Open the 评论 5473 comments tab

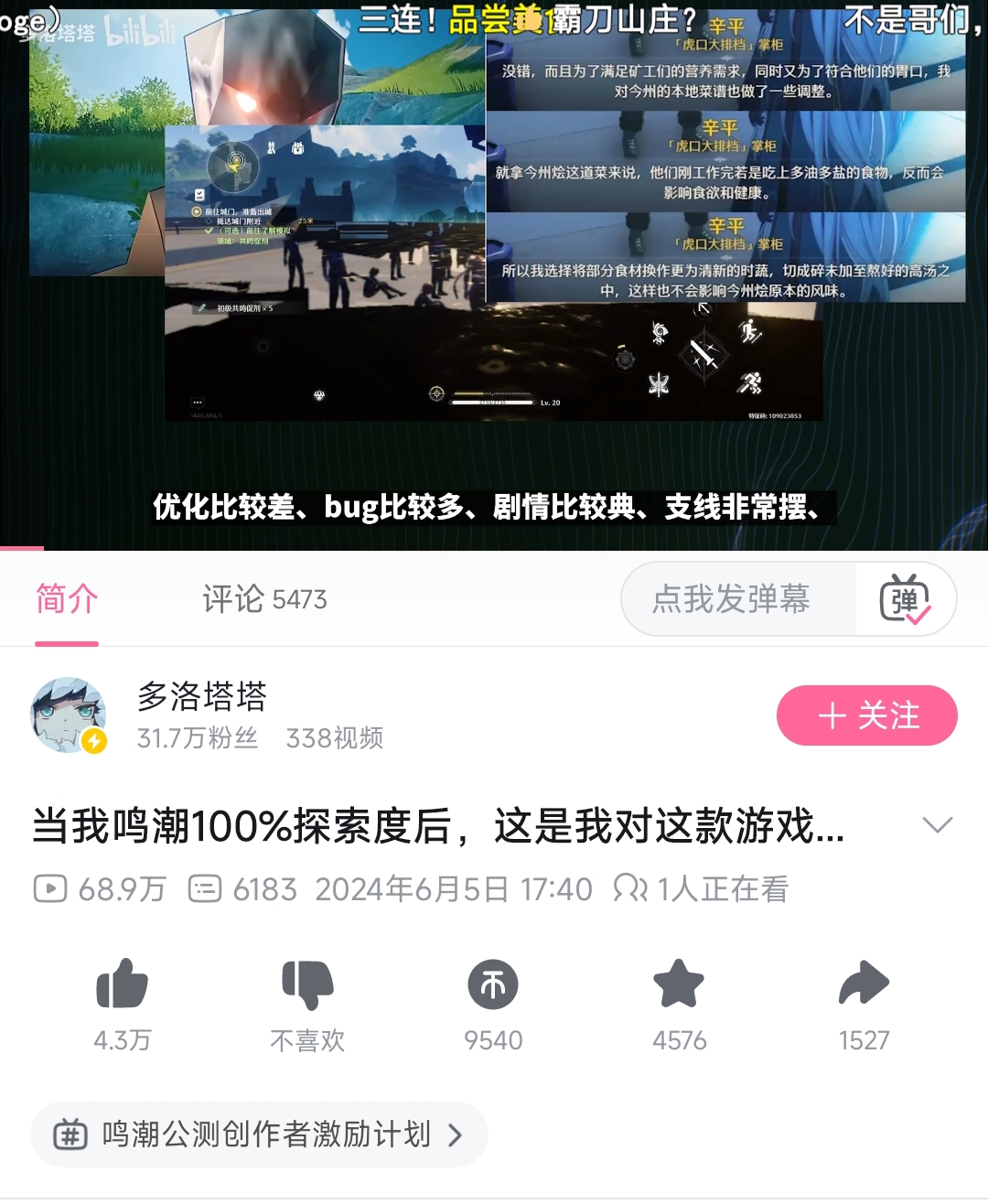point(264,599)
